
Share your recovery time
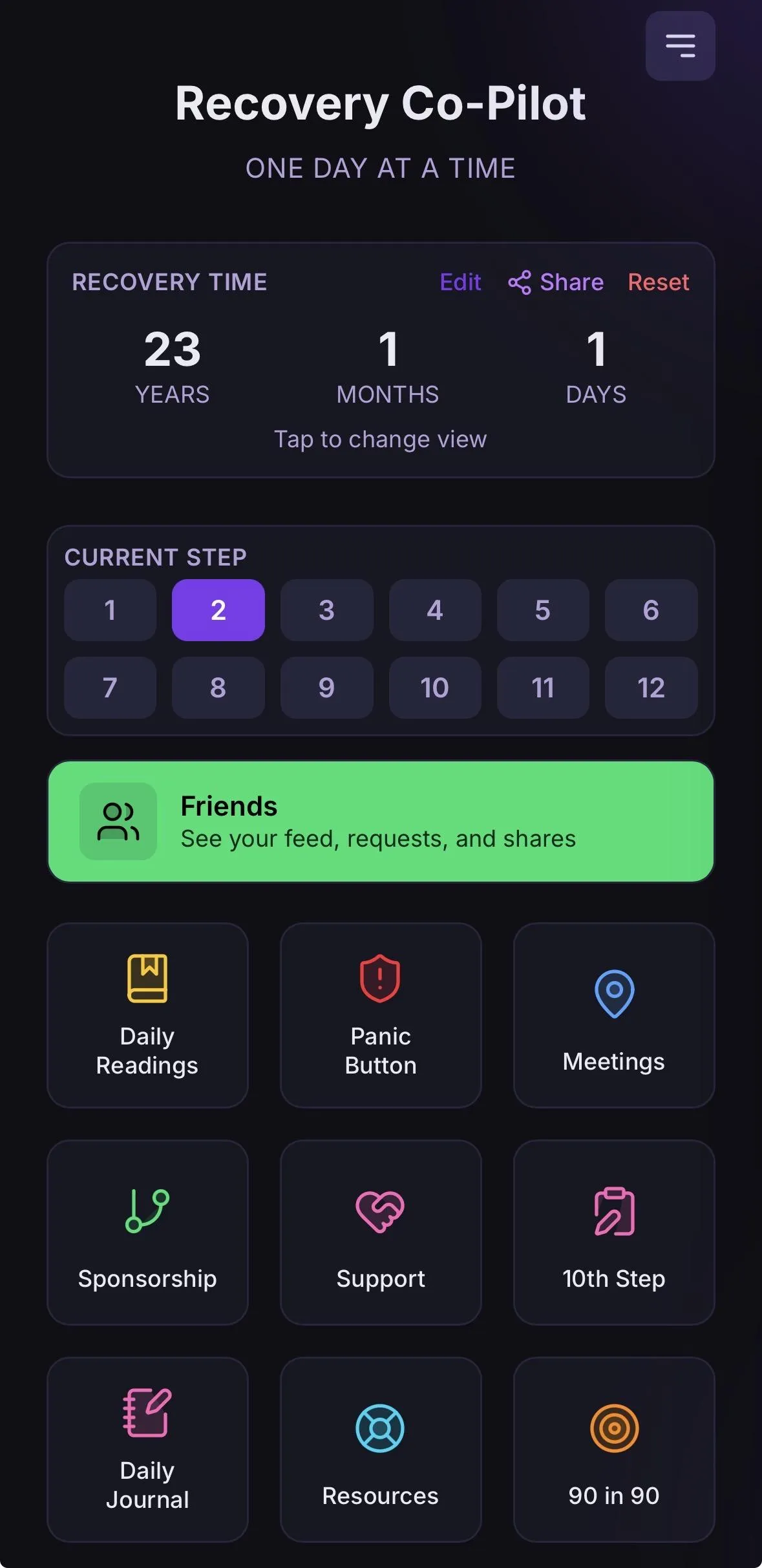coord(556,282)
